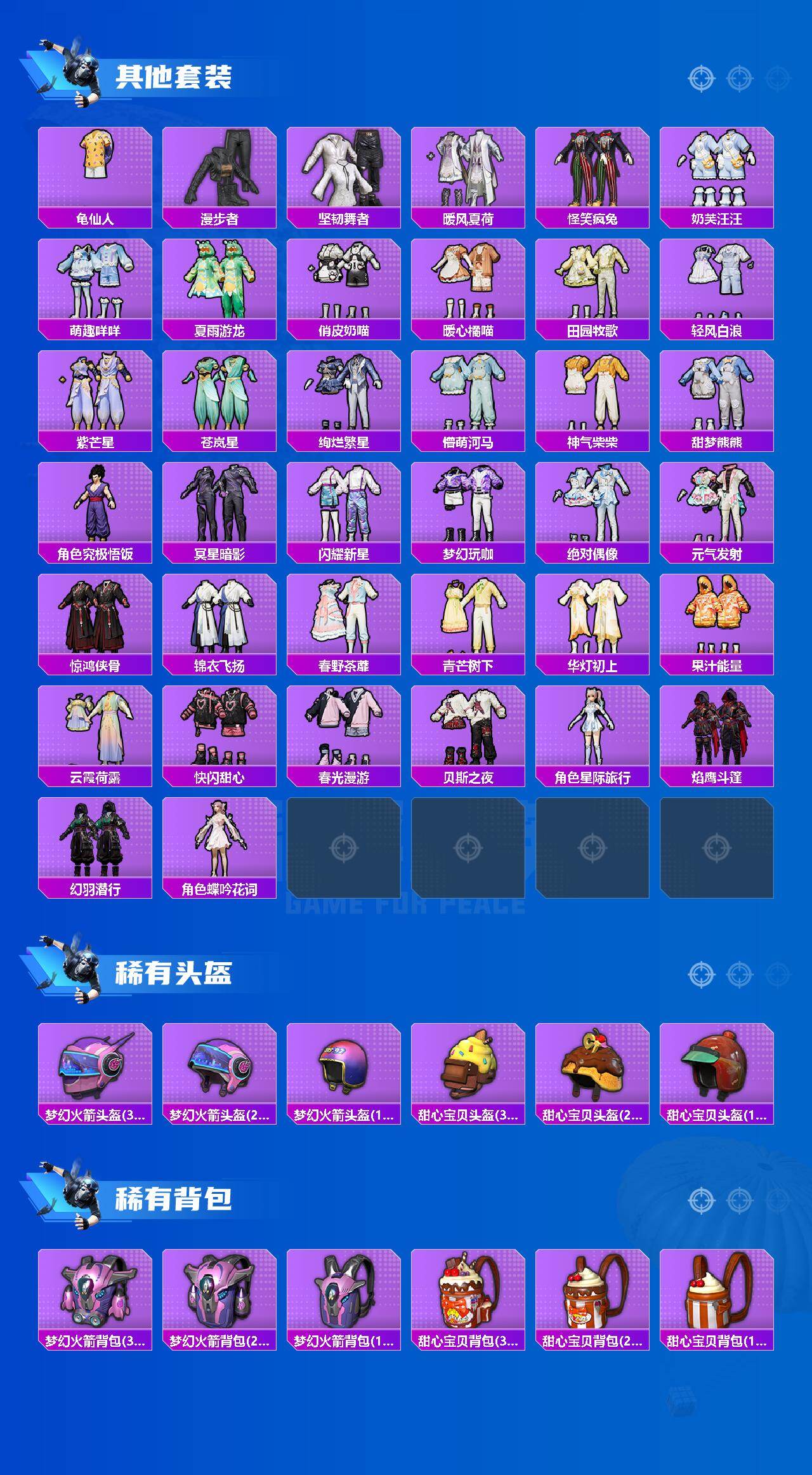Open the 怪笑疯兔 outfit

[591, 168]
